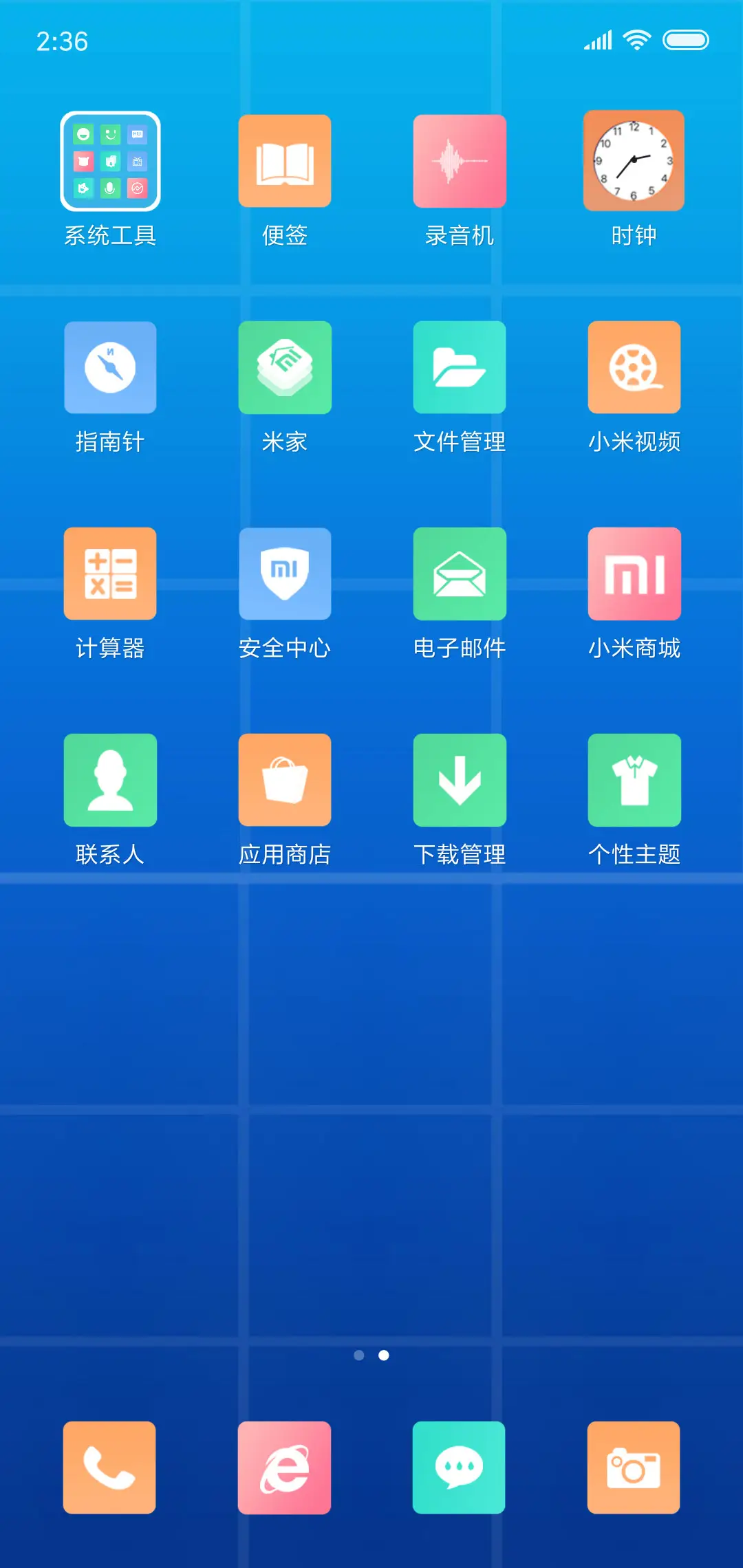The image size is (743, 1568).
Task: Launch the 应用商店 App Store
Action: [285, 779]
